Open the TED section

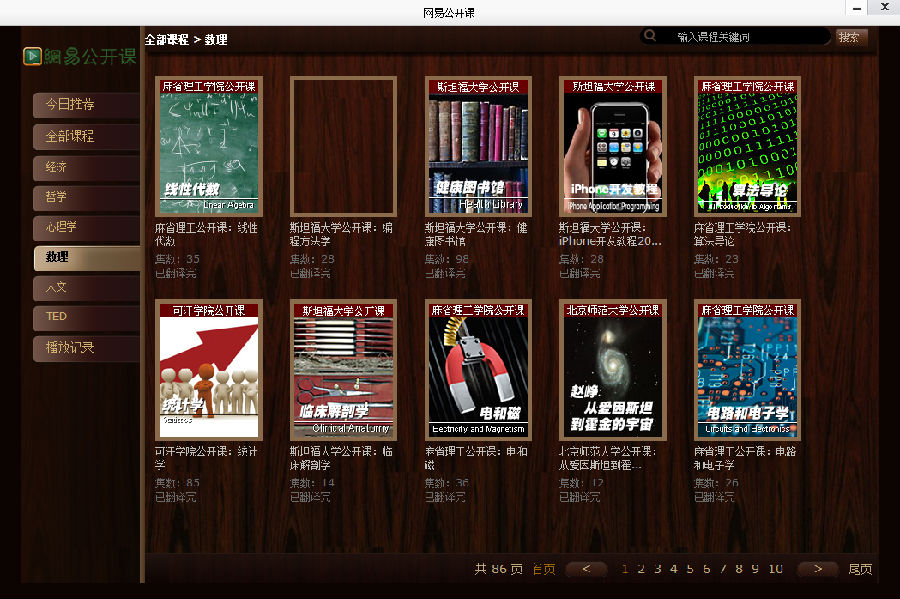[86, 317]
